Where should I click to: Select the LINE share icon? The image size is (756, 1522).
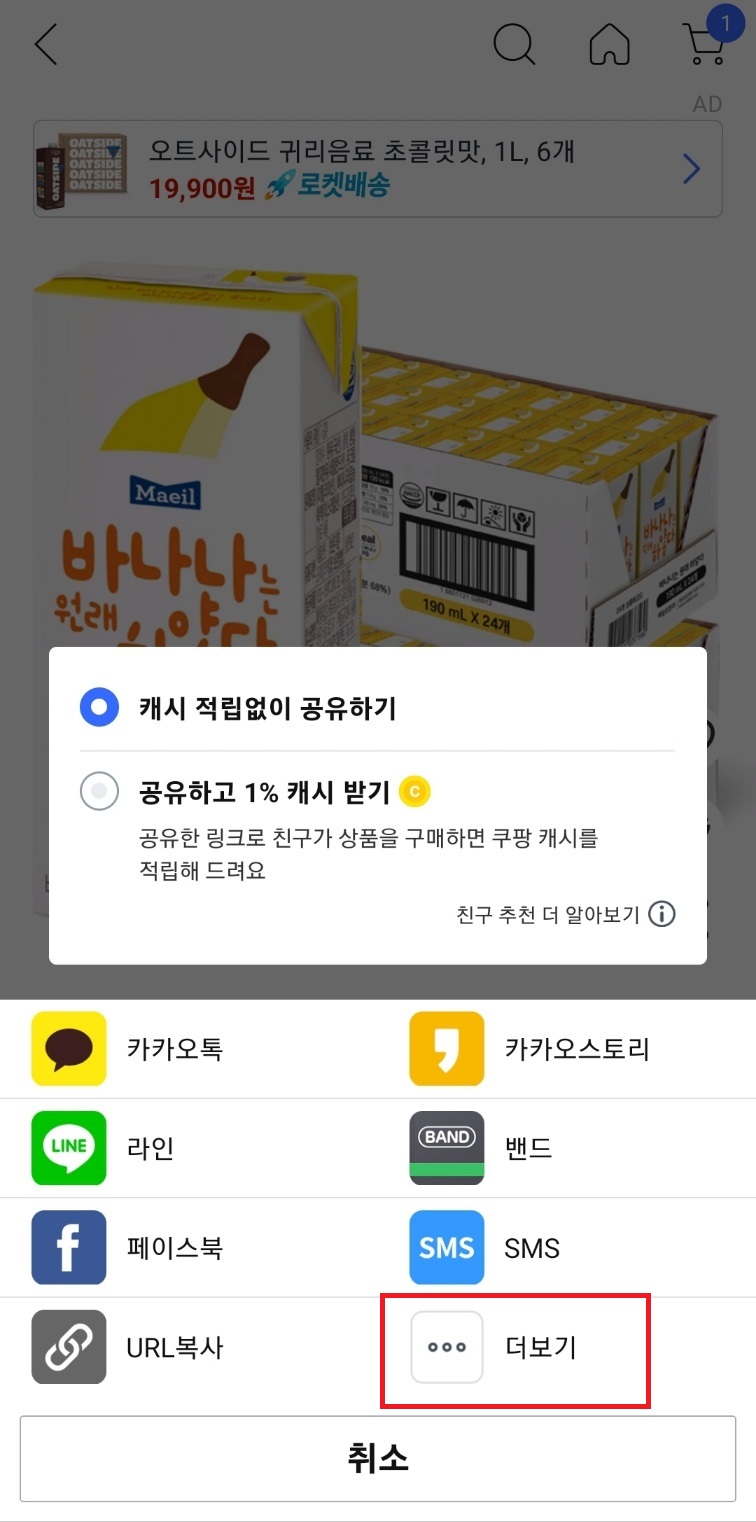68,1148
